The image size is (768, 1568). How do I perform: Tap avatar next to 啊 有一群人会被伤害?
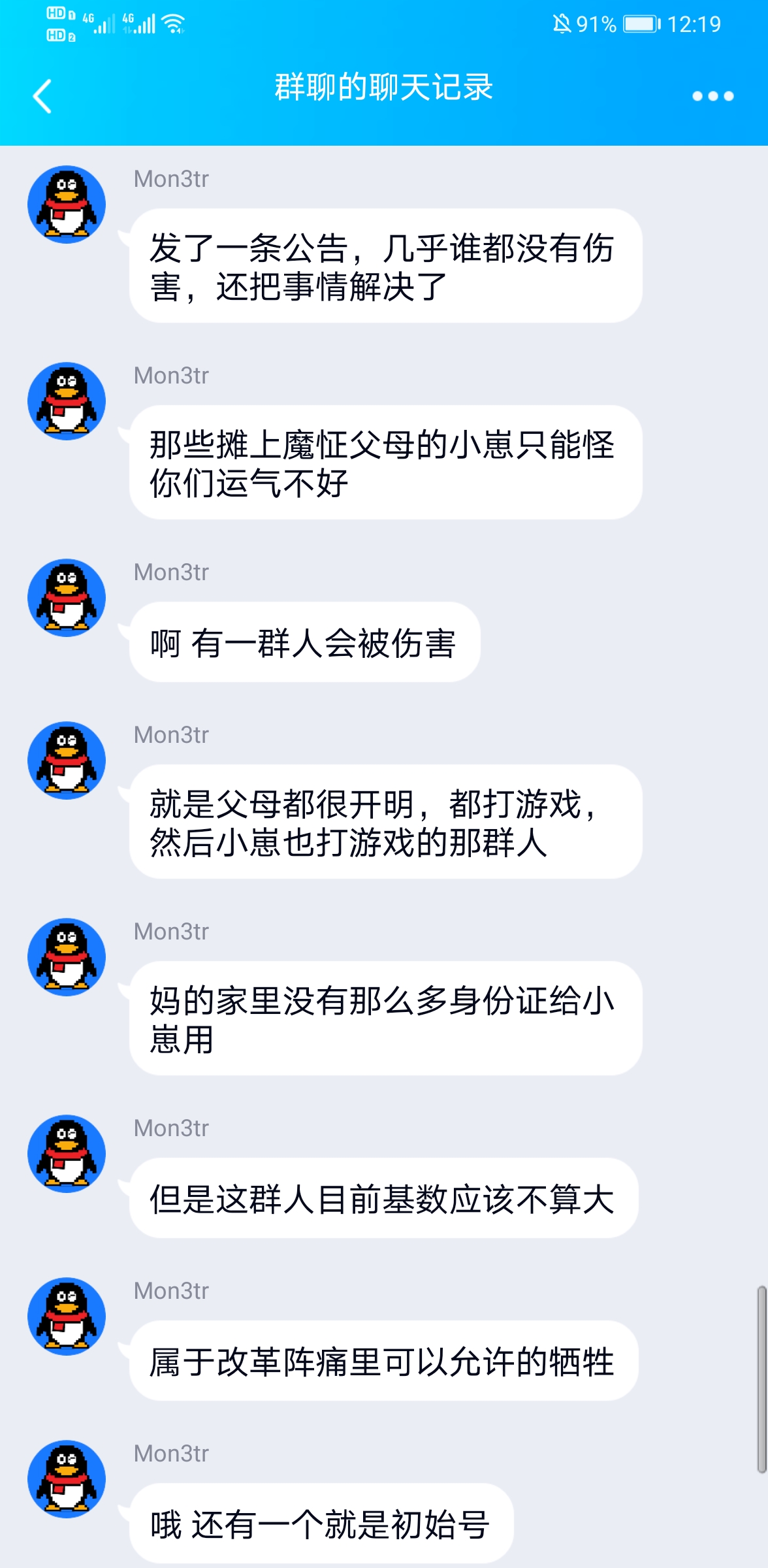[67, 598]
